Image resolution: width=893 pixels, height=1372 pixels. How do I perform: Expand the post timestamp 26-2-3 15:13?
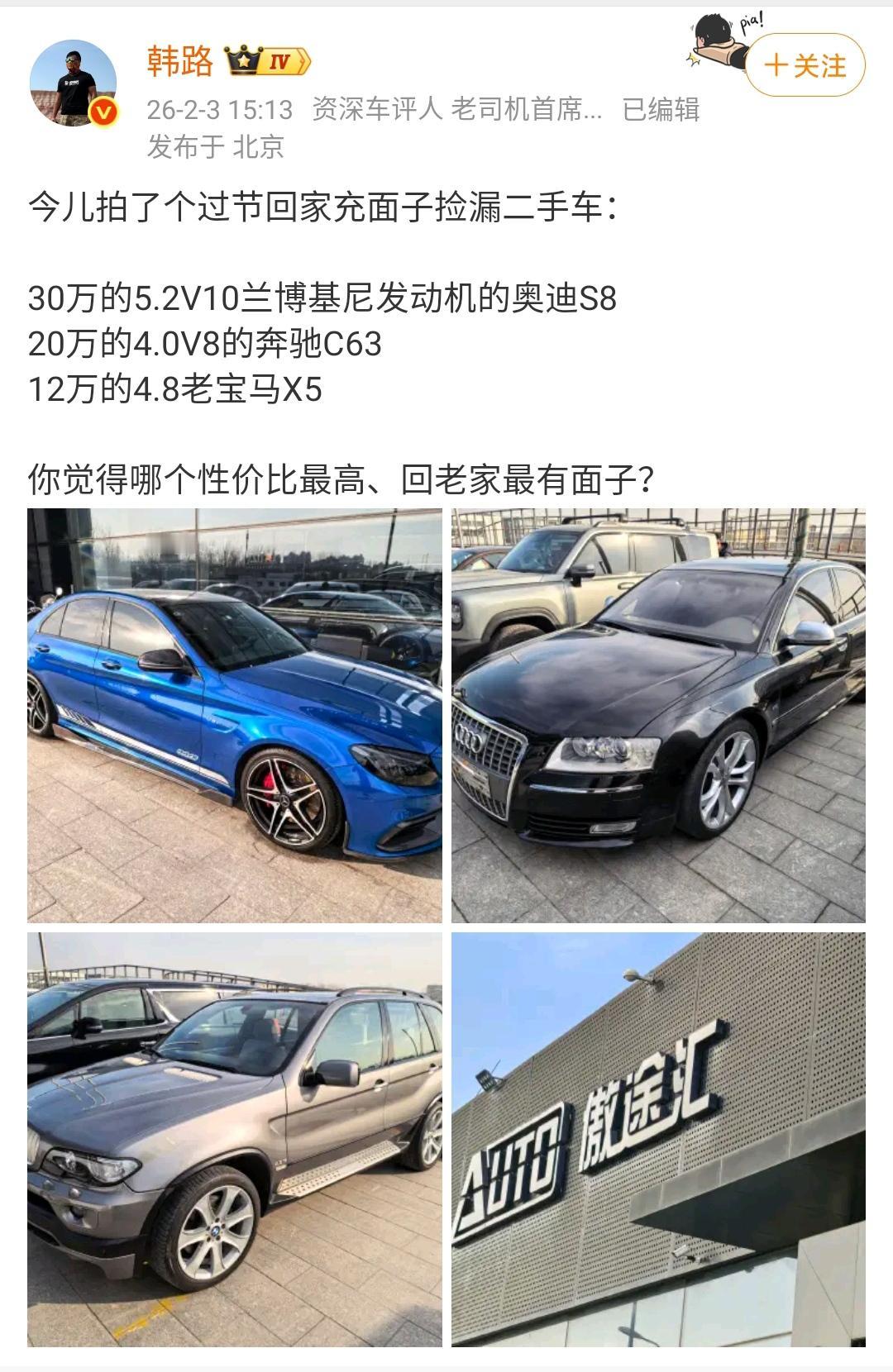219,108
